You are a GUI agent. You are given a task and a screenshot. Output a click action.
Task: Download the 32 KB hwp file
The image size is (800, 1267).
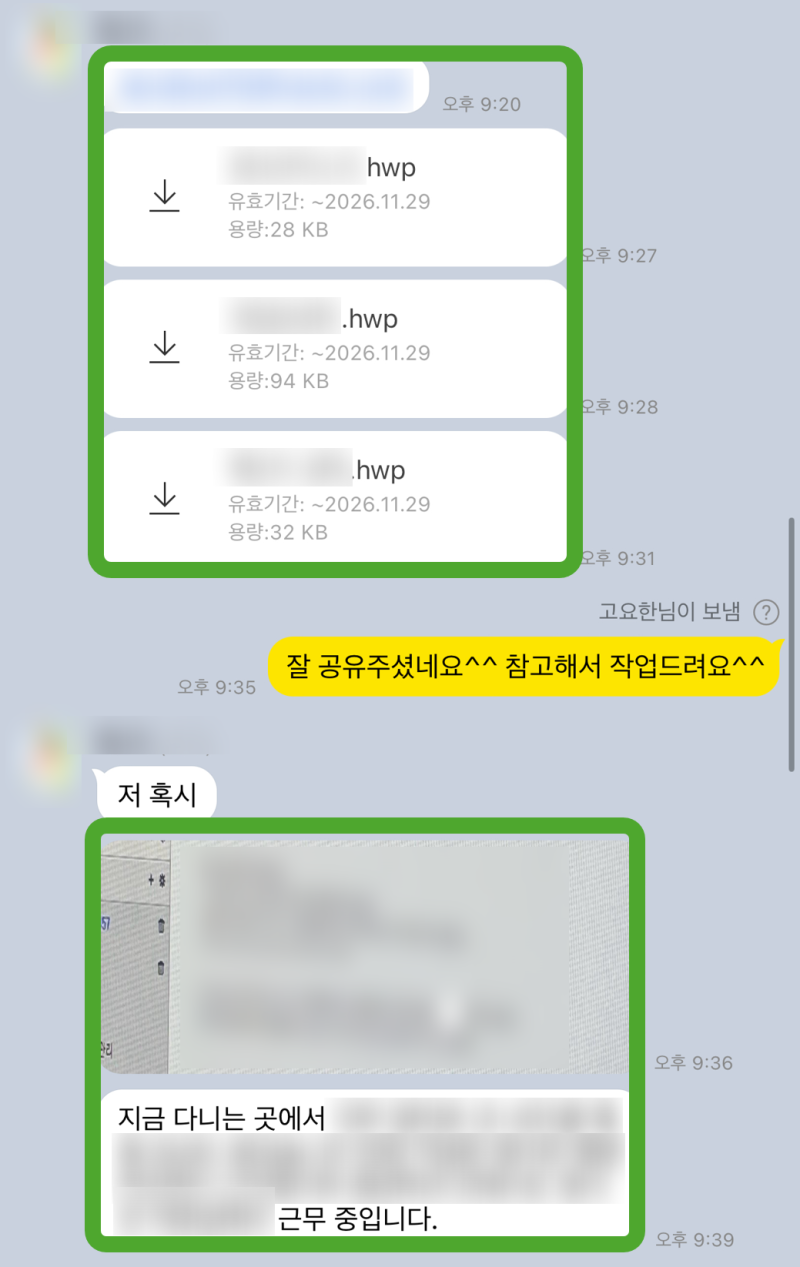164,499
